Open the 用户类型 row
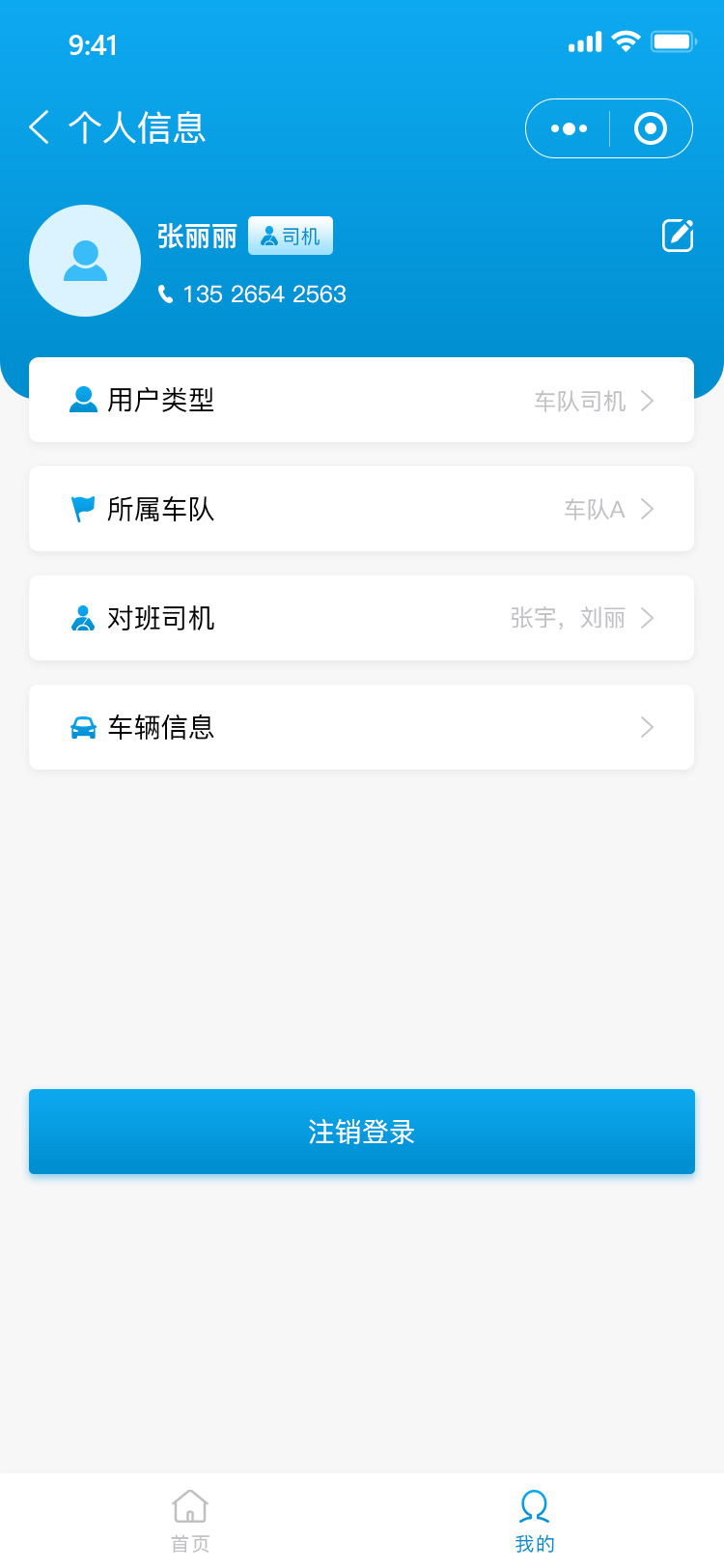Viewport: 724px width, 1568px height. click(x=362, y=400)
